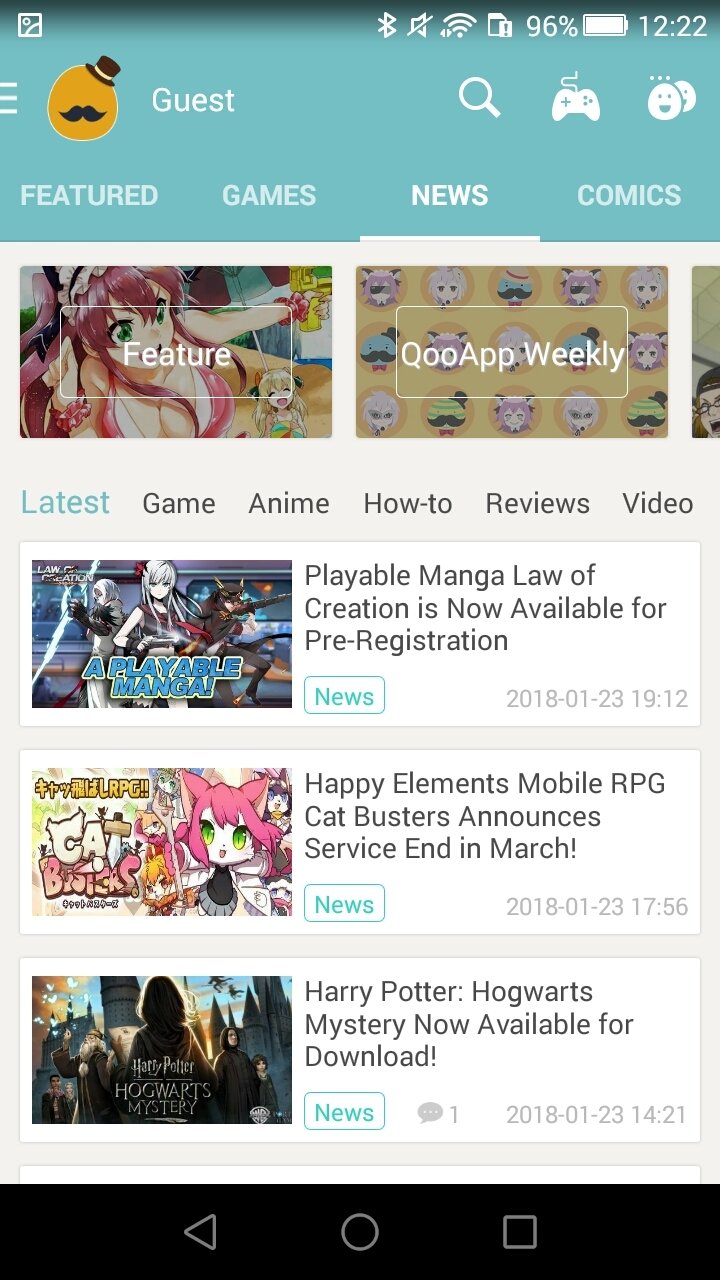720x1280 pixels.
Task: Open the recent apps overview
Action: (519, 1232)
